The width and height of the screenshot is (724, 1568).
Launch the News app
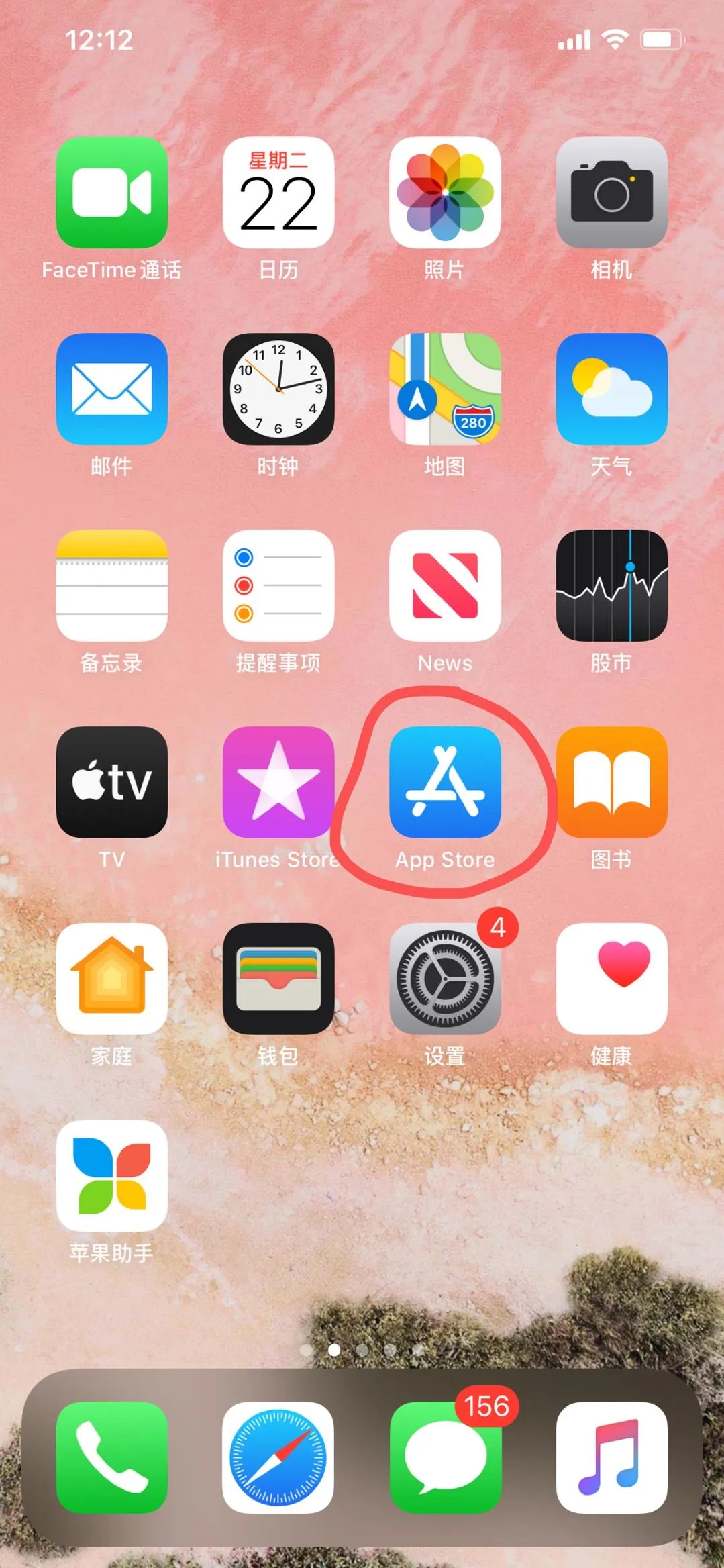coord(445,585)
